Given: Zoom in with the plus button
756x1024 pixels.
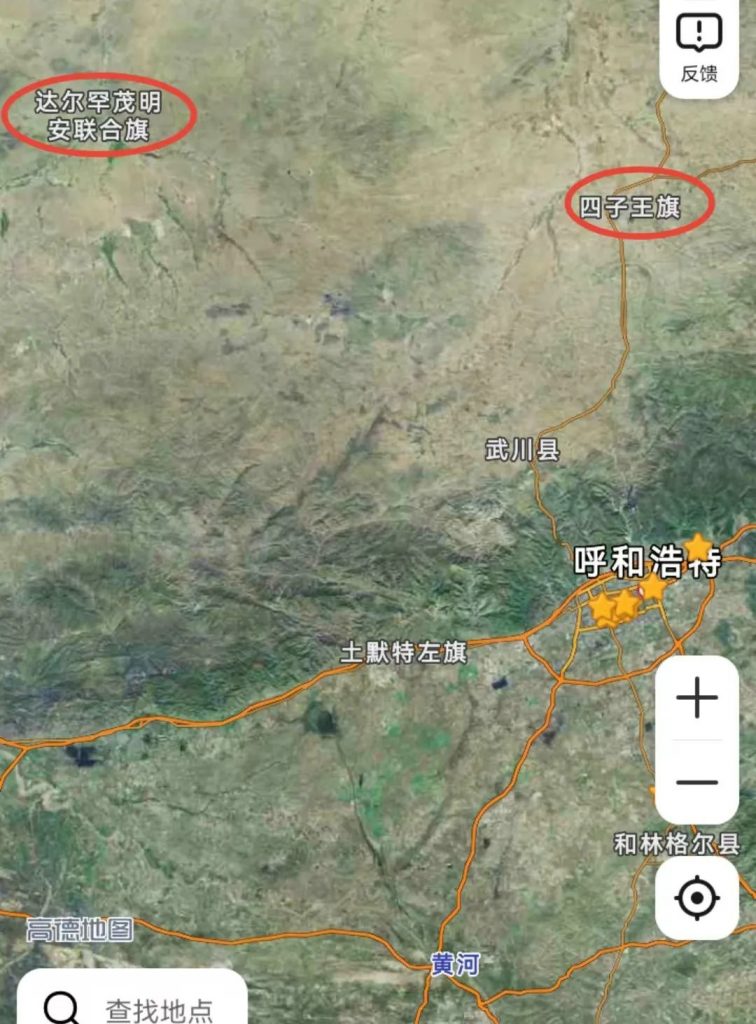Looking at the screenshot, I should pyautogui.click(x=697, y=698).
